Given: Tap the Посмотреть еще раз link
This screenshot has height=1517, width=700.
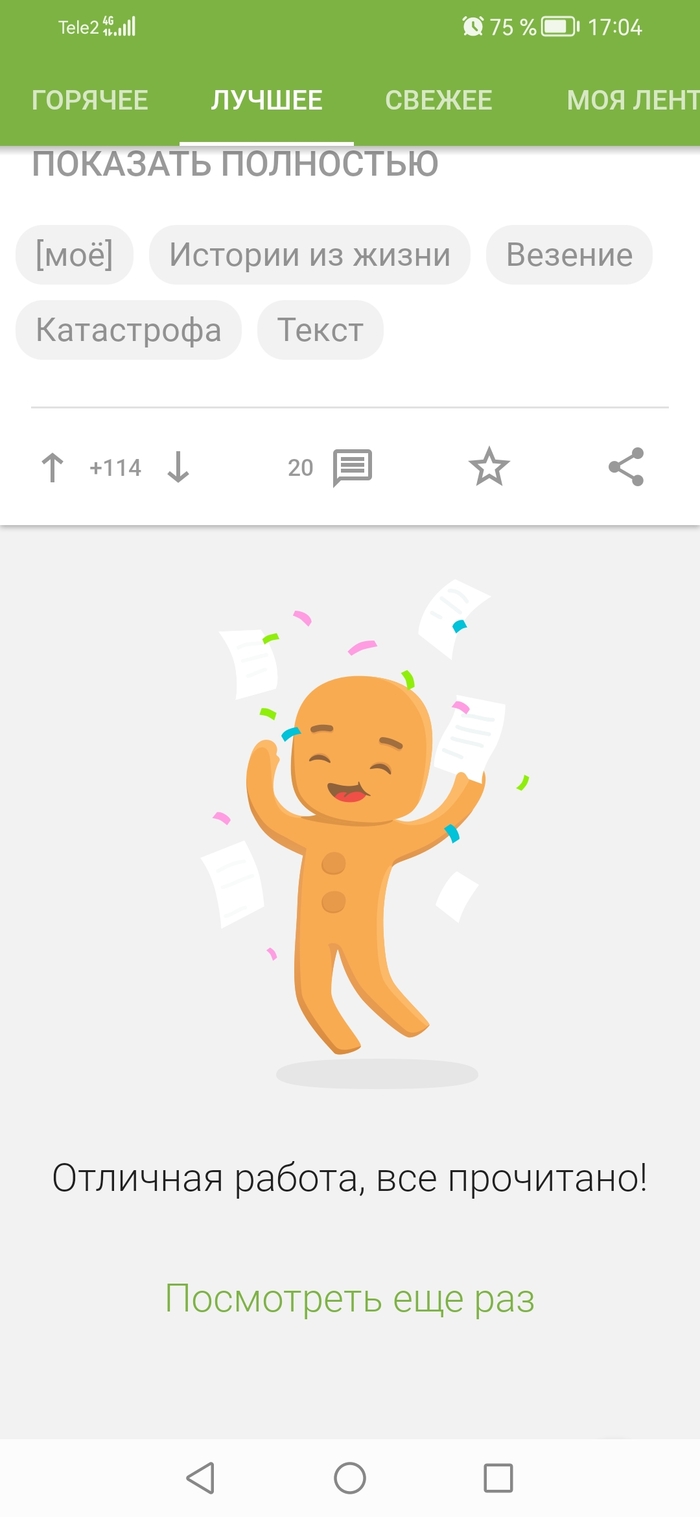Looking at the screenshot, I should 349,1299.
